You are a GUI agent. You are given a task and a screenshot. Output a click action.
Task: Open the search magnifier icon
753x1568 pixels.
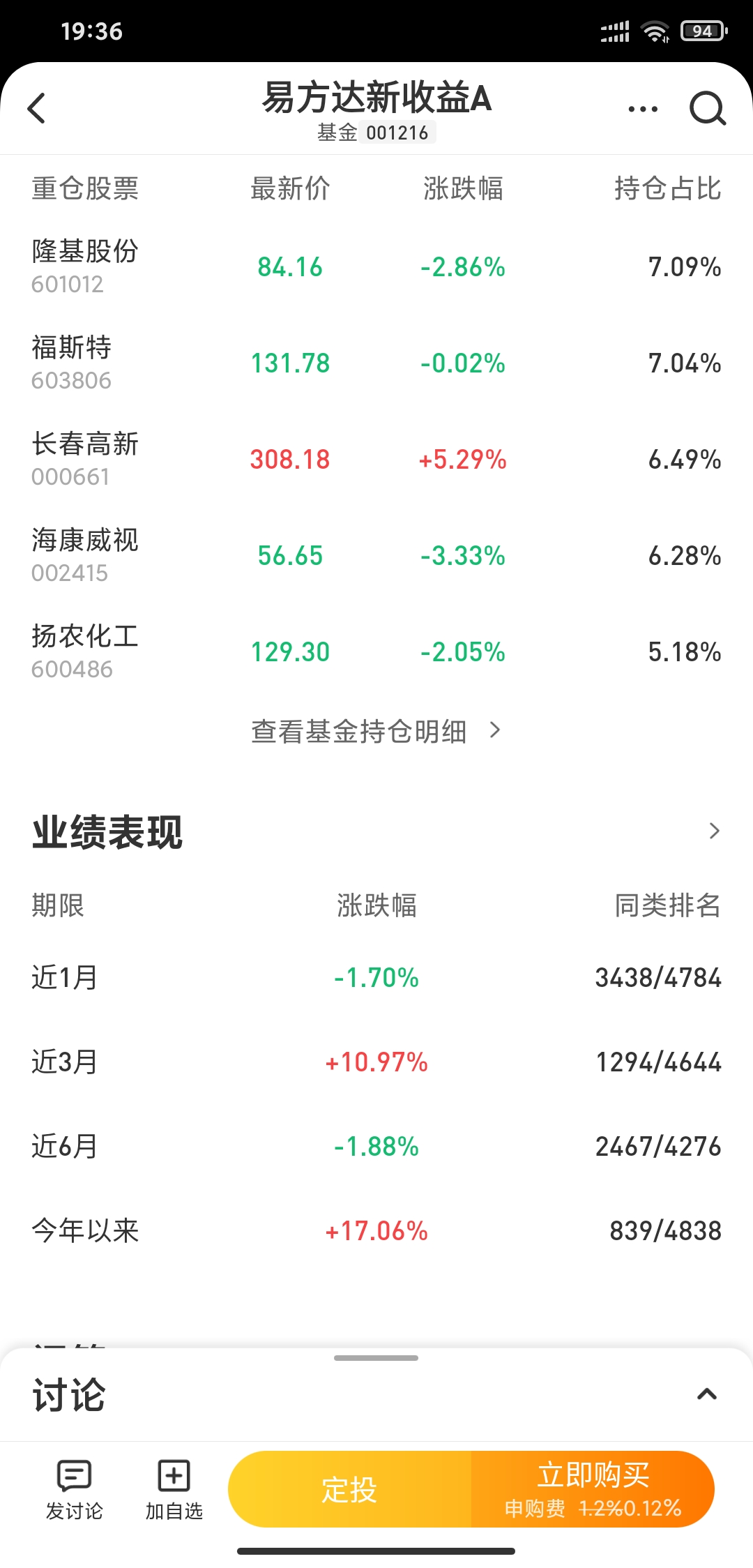point(707,109)
